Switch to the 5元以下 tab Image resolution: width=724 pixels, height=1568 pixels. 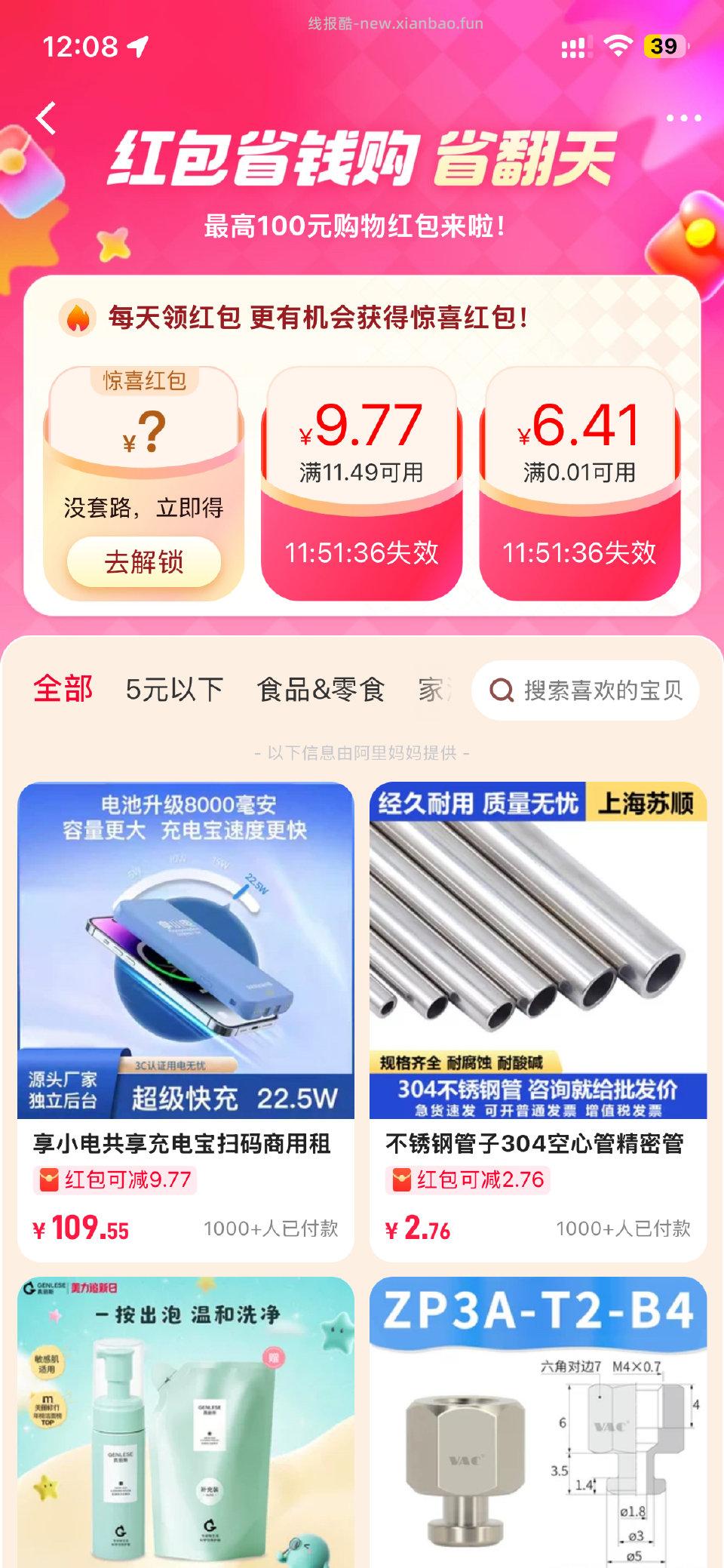click(x=173, y=688)
